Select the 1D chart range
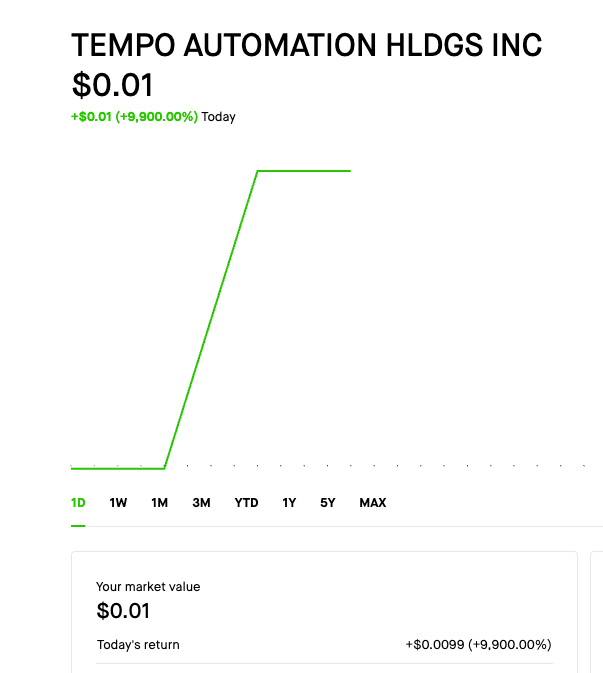 pyautogui.click(x=78, y=503)
